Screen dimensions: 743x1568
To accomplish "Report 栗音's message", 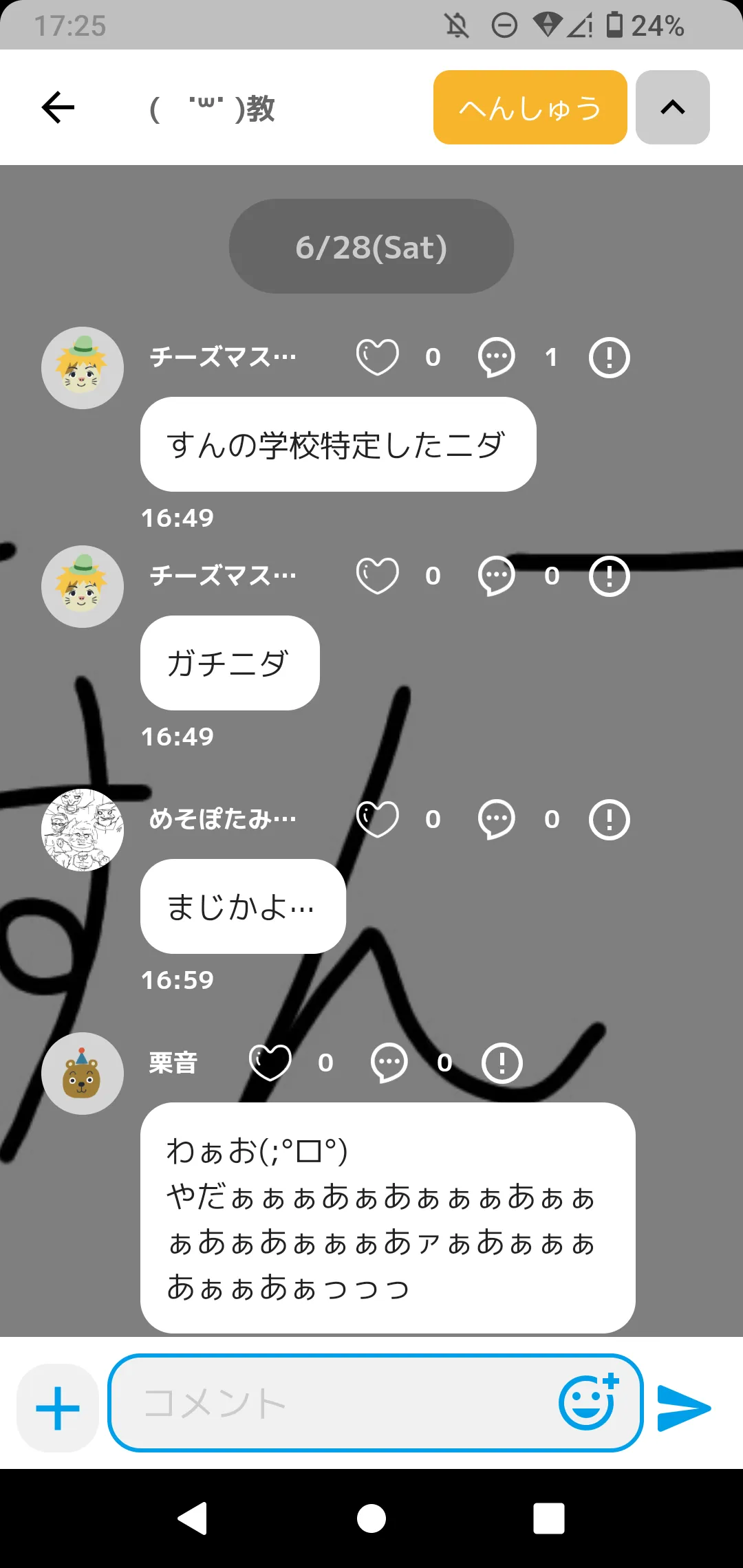I will pyautogui.click(x=502, y=1063).
